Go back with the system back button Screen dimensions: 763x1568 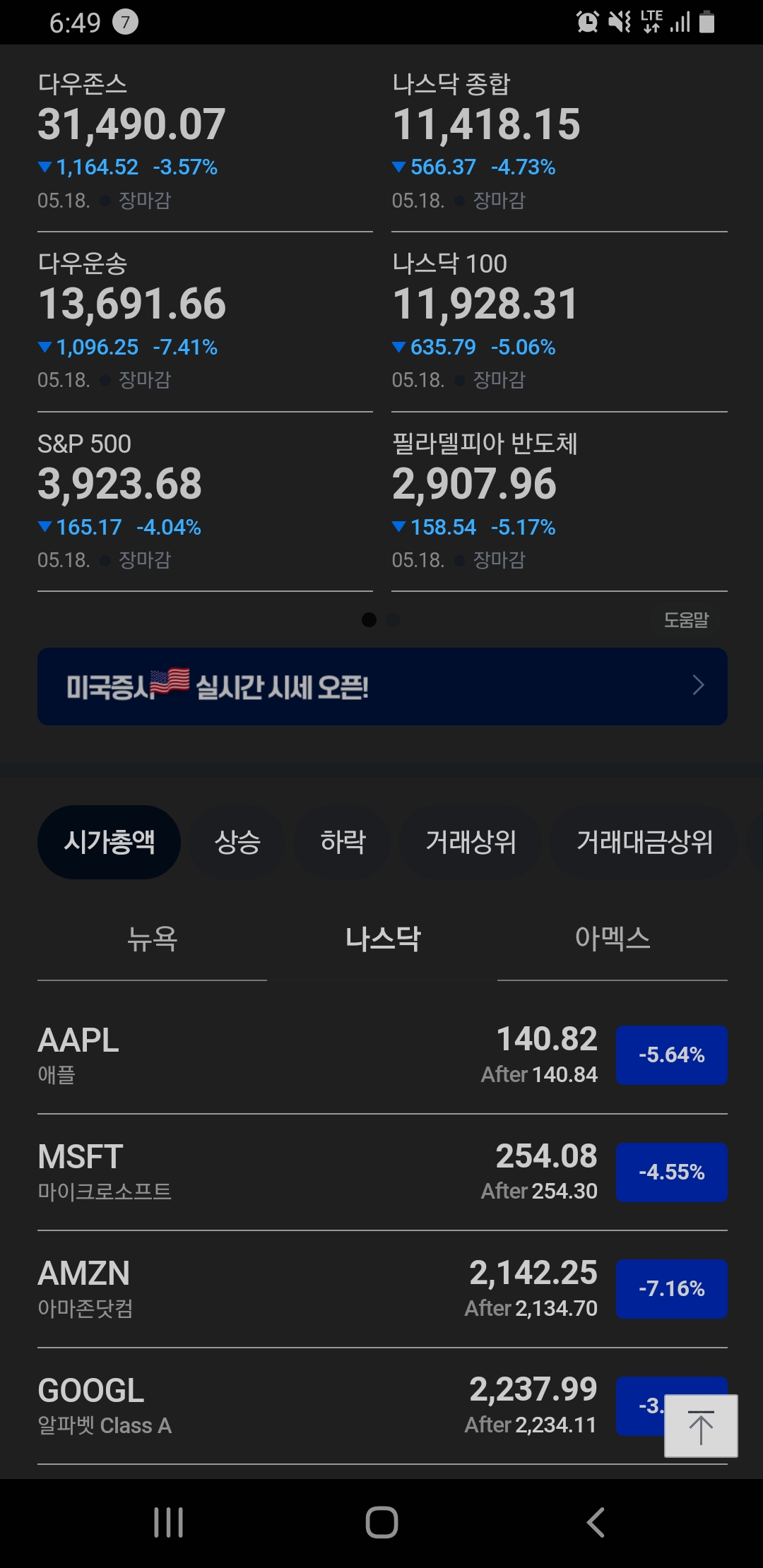click(596, 1522)
